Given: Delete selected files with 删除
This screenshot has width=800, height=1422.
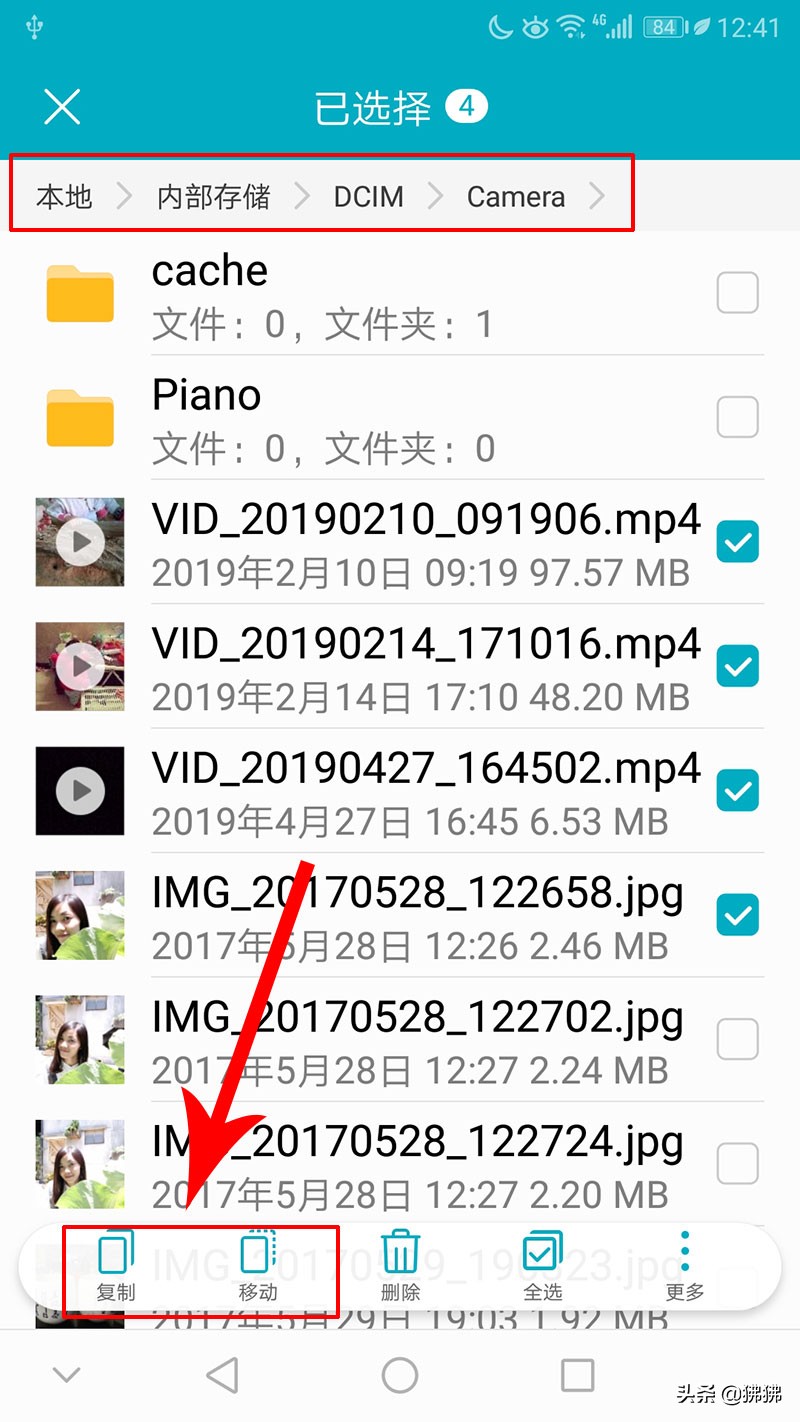Looking at the screenshot, I should click(x=400, y=1266).
